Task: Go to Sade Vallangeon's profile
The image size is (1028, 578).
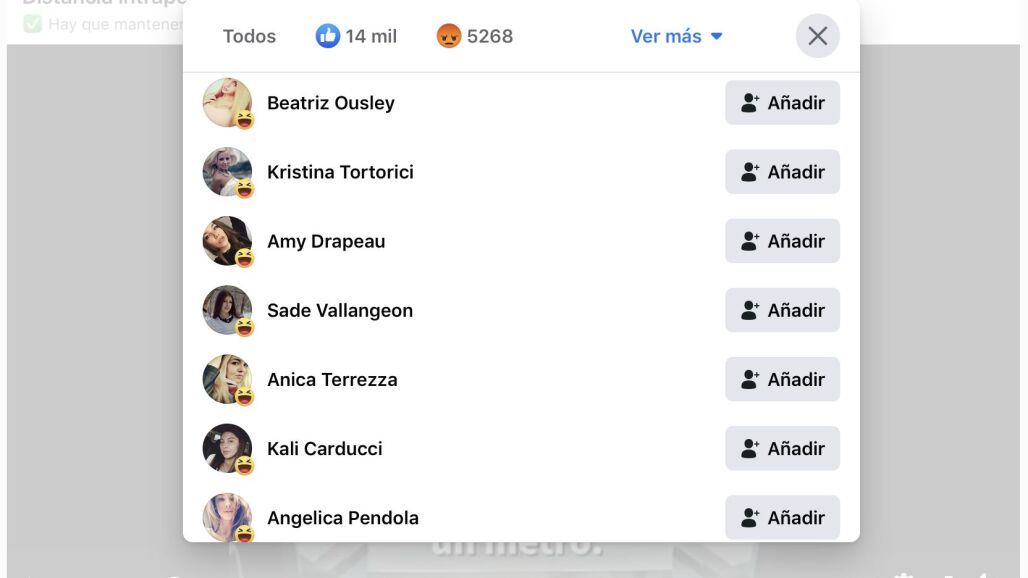Action: pyautogui.click(x=339, y=310)
